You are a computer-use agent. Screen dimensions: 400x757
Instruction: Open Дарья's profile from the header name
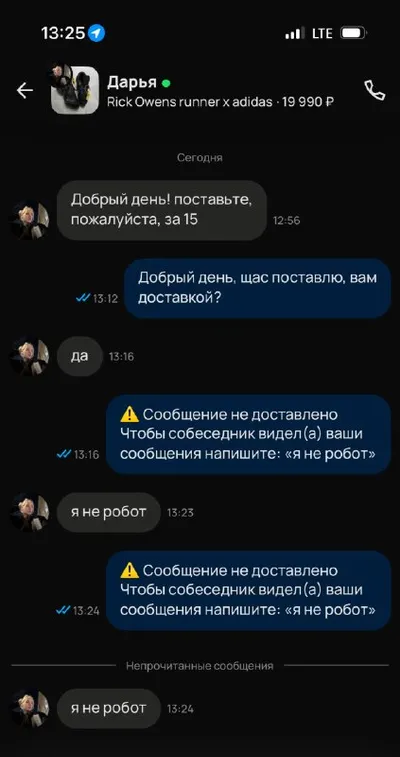tap(132, 82)
